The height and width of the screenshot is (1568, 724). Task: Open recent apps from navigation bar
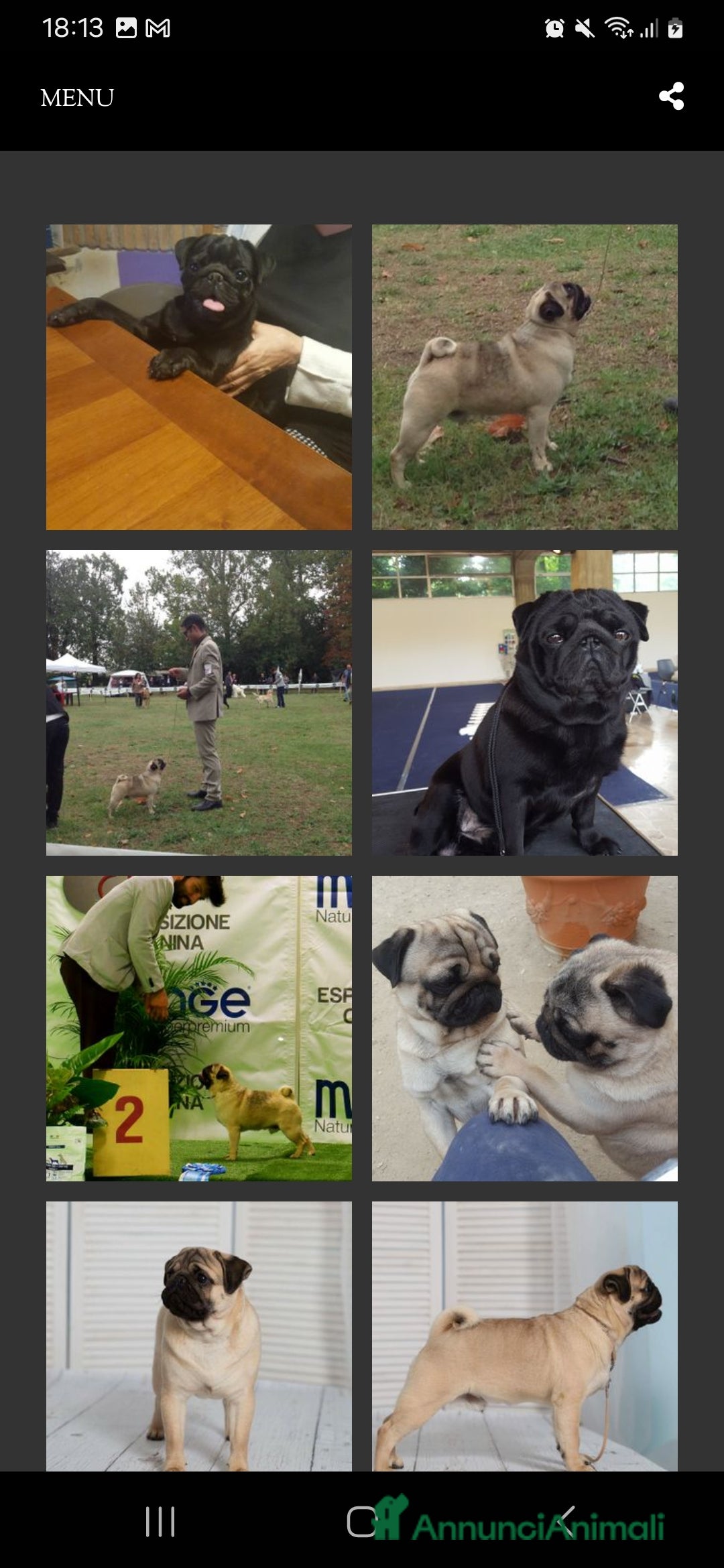point(160,1521)
